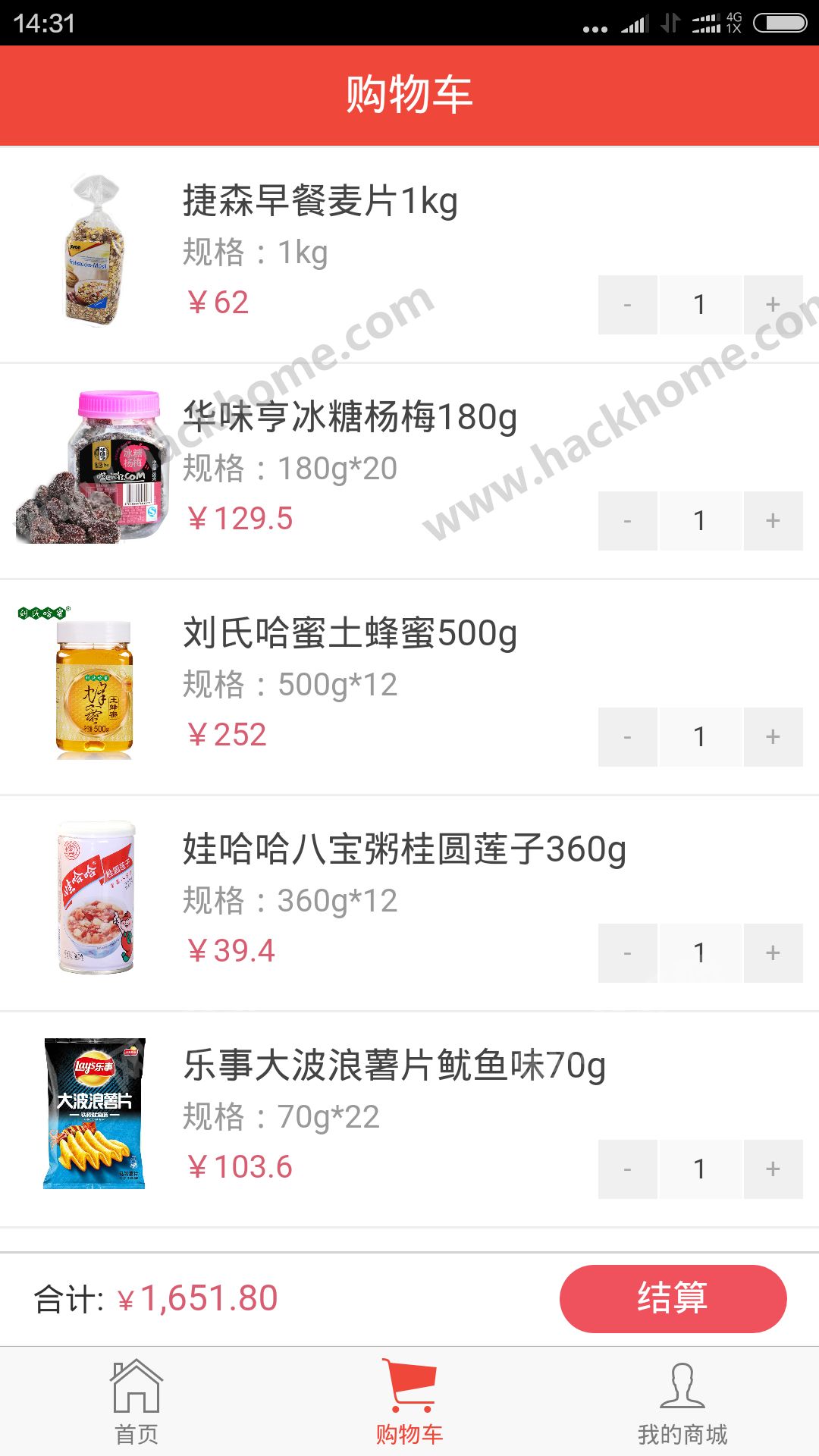This screenshot has height=1456, width=819.
Task: Open the 乐事大波浪薯片鱿鱼味70g item
Action: point(394,1066)
